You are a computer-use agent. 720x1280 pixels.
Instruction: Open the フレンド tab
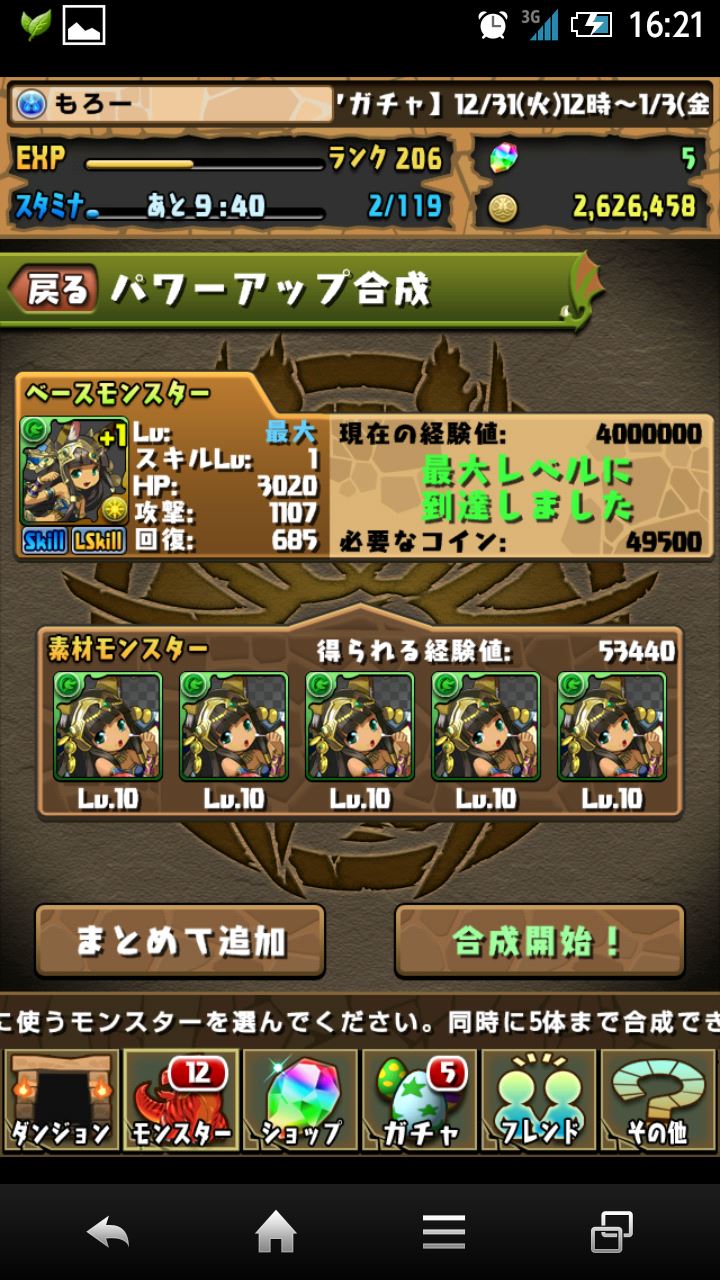[540, 1100]
